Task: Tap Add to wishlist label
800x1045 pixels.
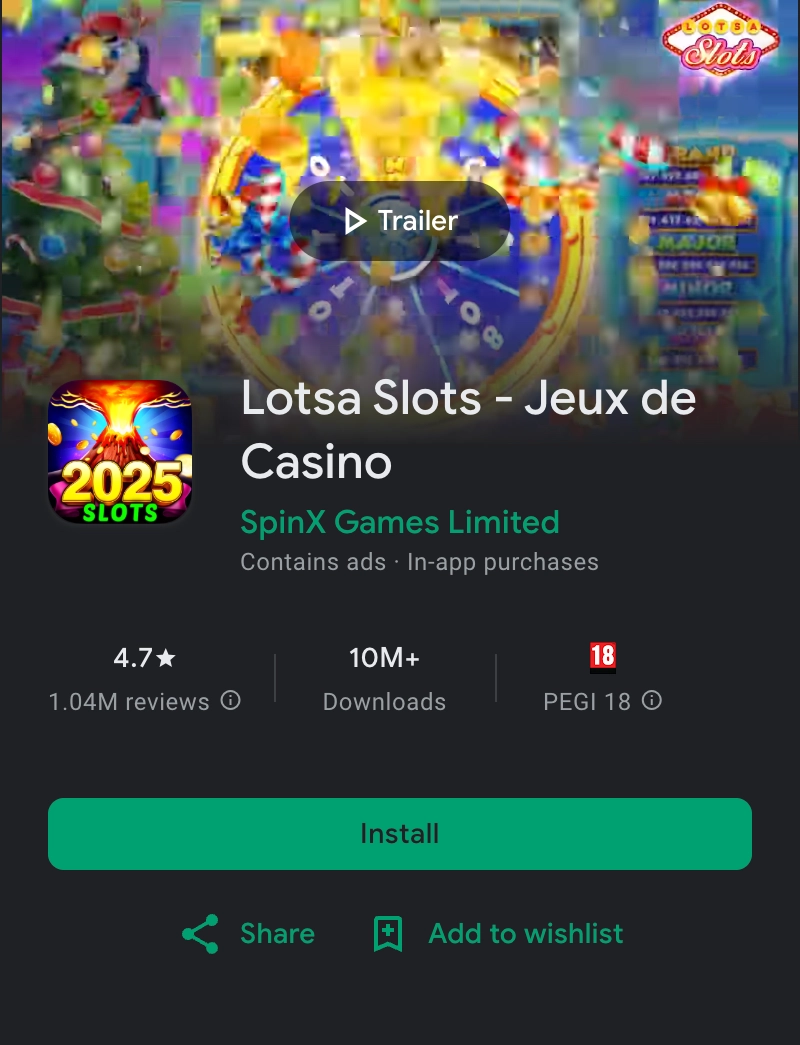Action: [525, 933]
